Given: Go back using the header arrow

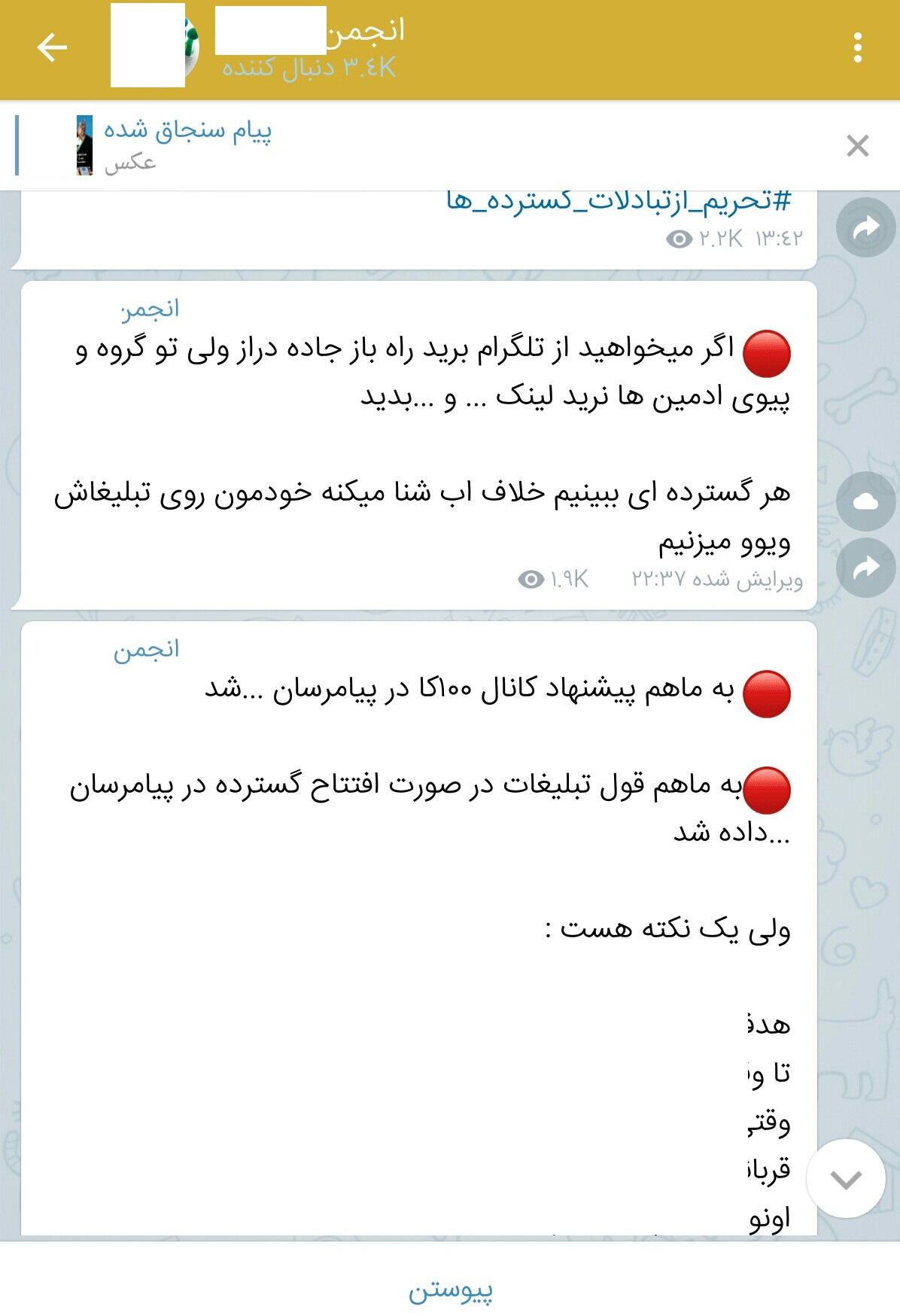Looking at the screenshot, I should pos(51,47).
